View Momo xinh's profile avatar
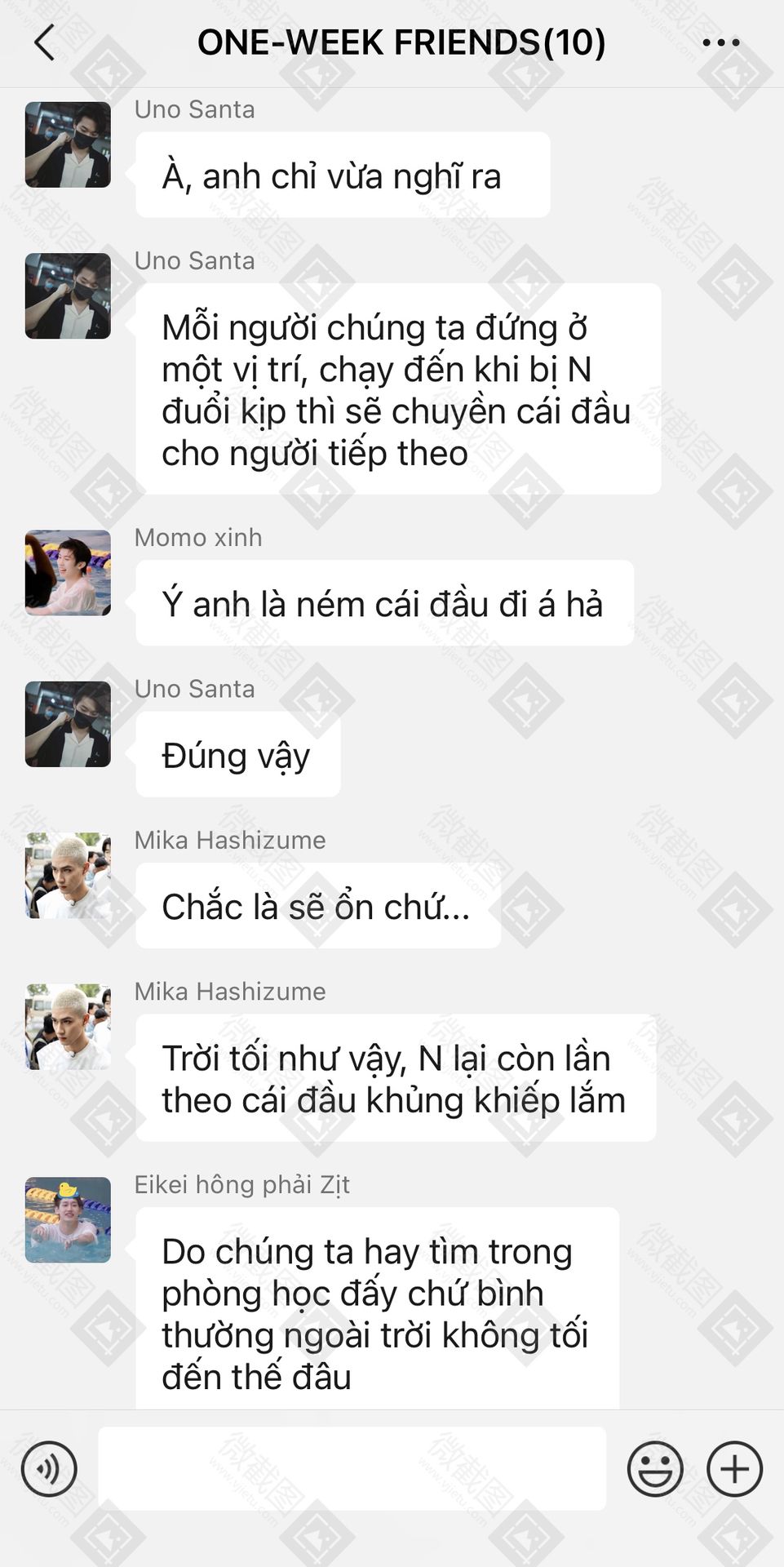The height and width of the screenshot is (1567, 784). tap(68, 573)
